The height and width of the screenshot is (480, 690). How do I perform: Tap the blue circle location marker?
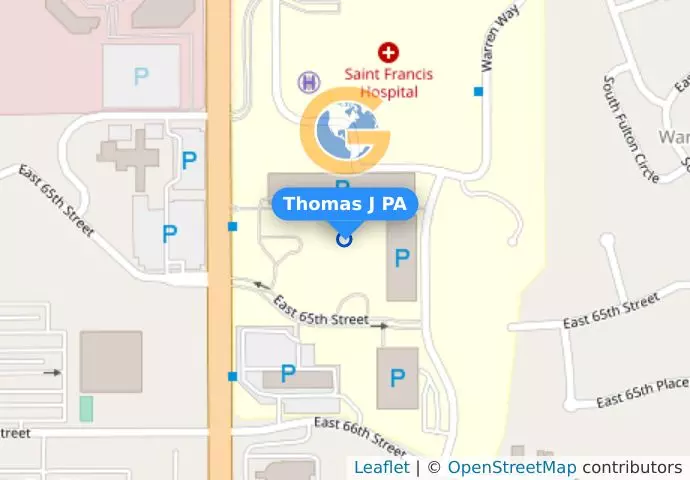(x=344, y=239)
